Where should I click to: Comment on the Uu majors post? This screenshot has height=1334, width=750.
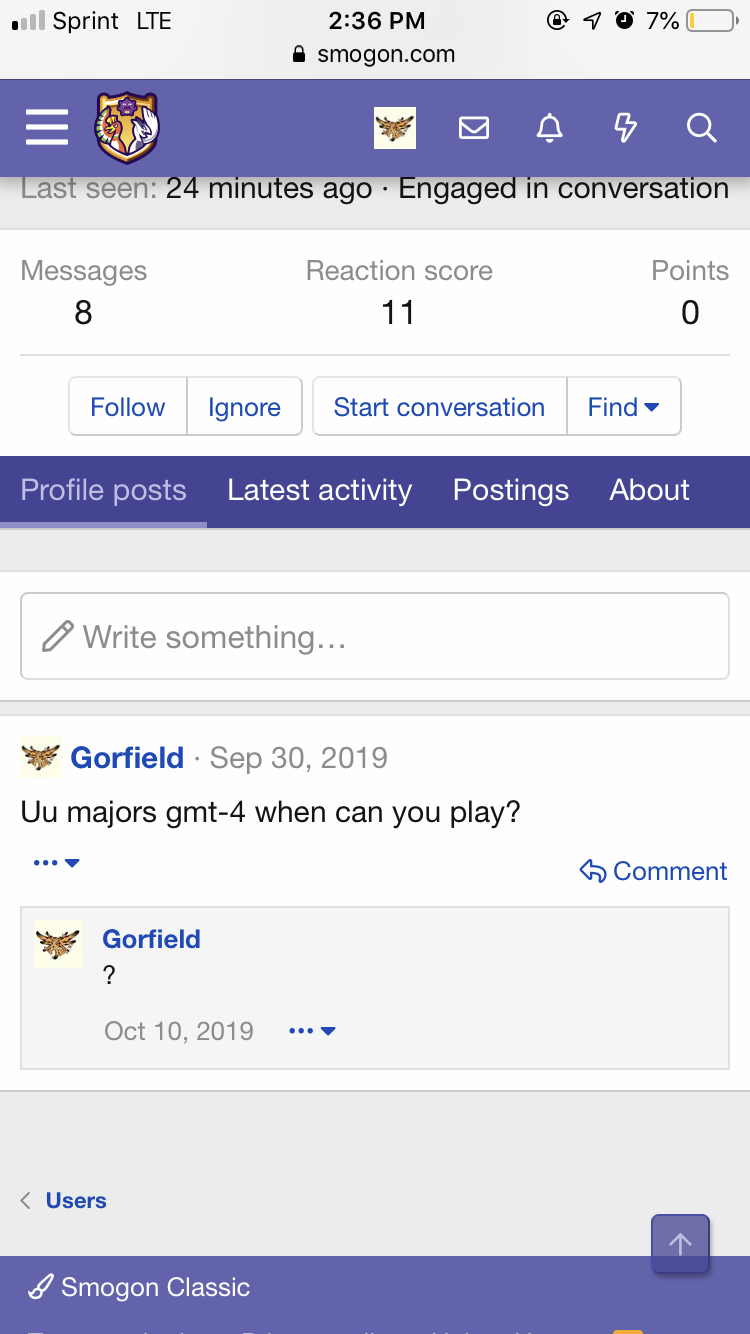(x=654, y=871)
